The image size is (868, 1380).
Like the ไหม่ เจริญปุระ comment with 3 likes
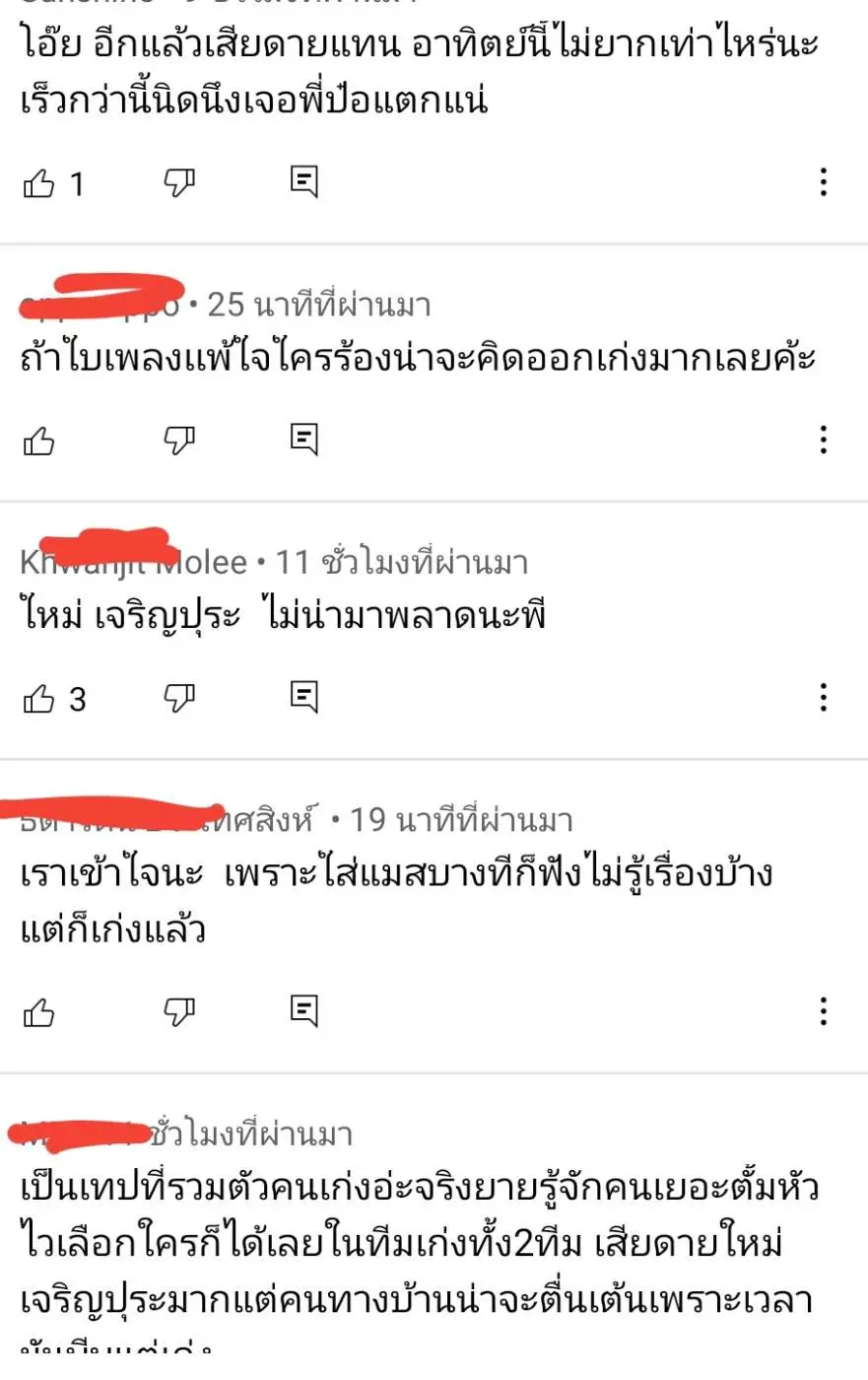pyautogui.click(x=39, y=699)
